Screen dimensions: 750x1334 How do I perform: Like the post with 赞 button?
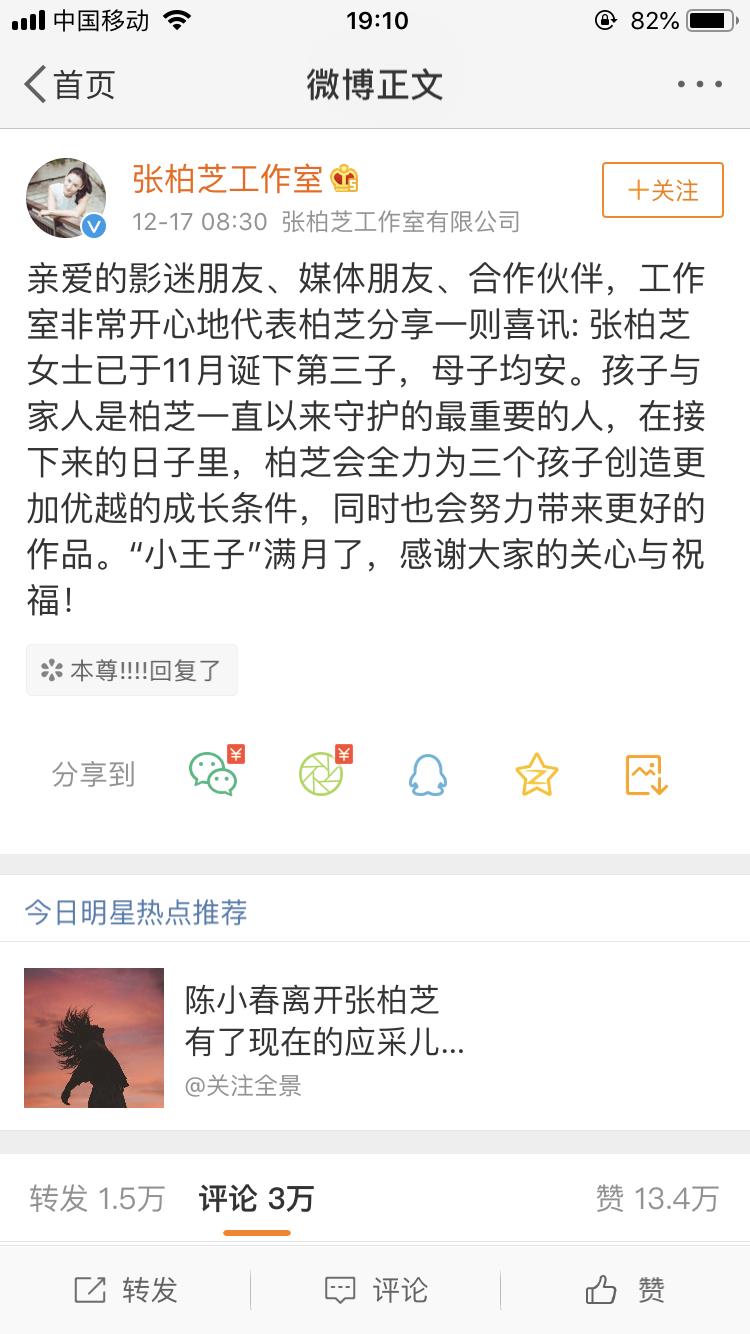pyautogui.click(x=625, y=1290)
